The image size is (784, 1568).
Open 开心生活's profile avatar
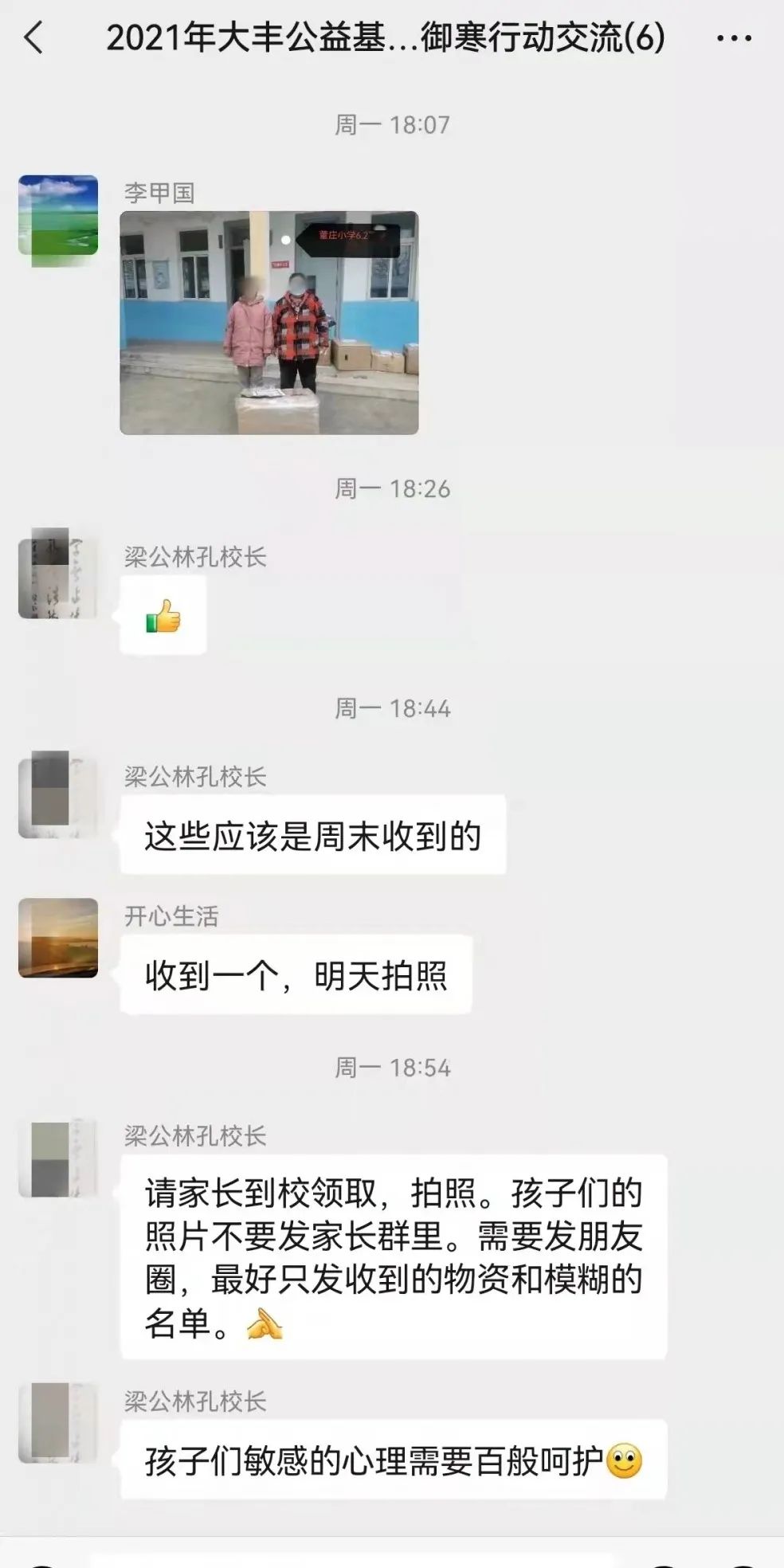tap(58, 938)
